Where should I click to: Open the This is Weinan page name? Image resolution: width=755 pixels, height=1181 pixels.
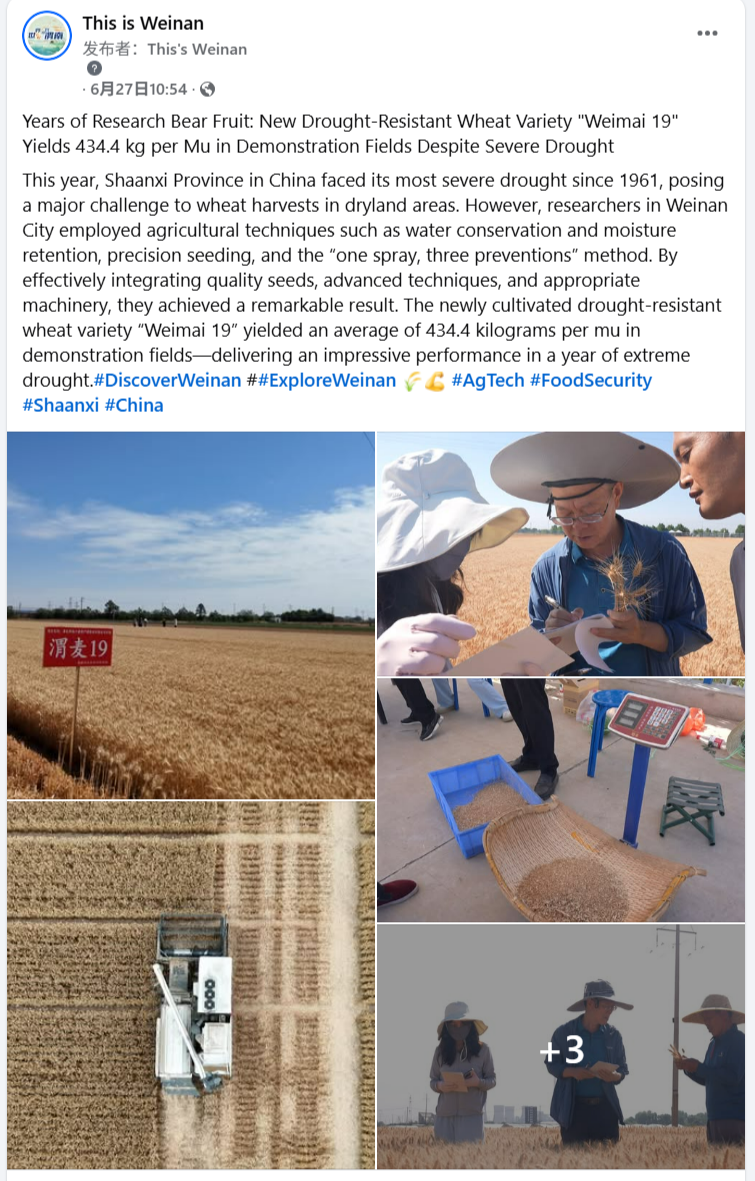tap(143, 23)
